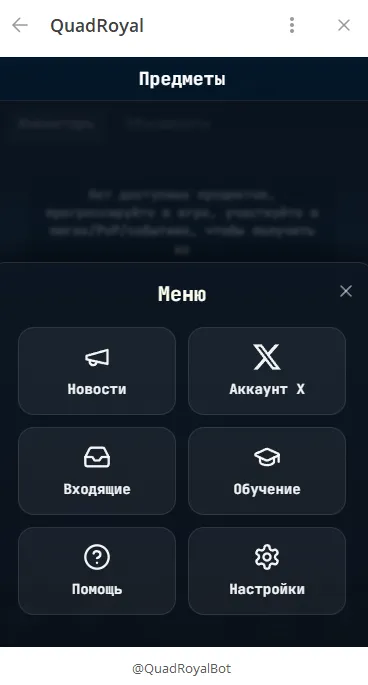
Task: Open the three-dot overflow menu
Action: click(292, 25)
